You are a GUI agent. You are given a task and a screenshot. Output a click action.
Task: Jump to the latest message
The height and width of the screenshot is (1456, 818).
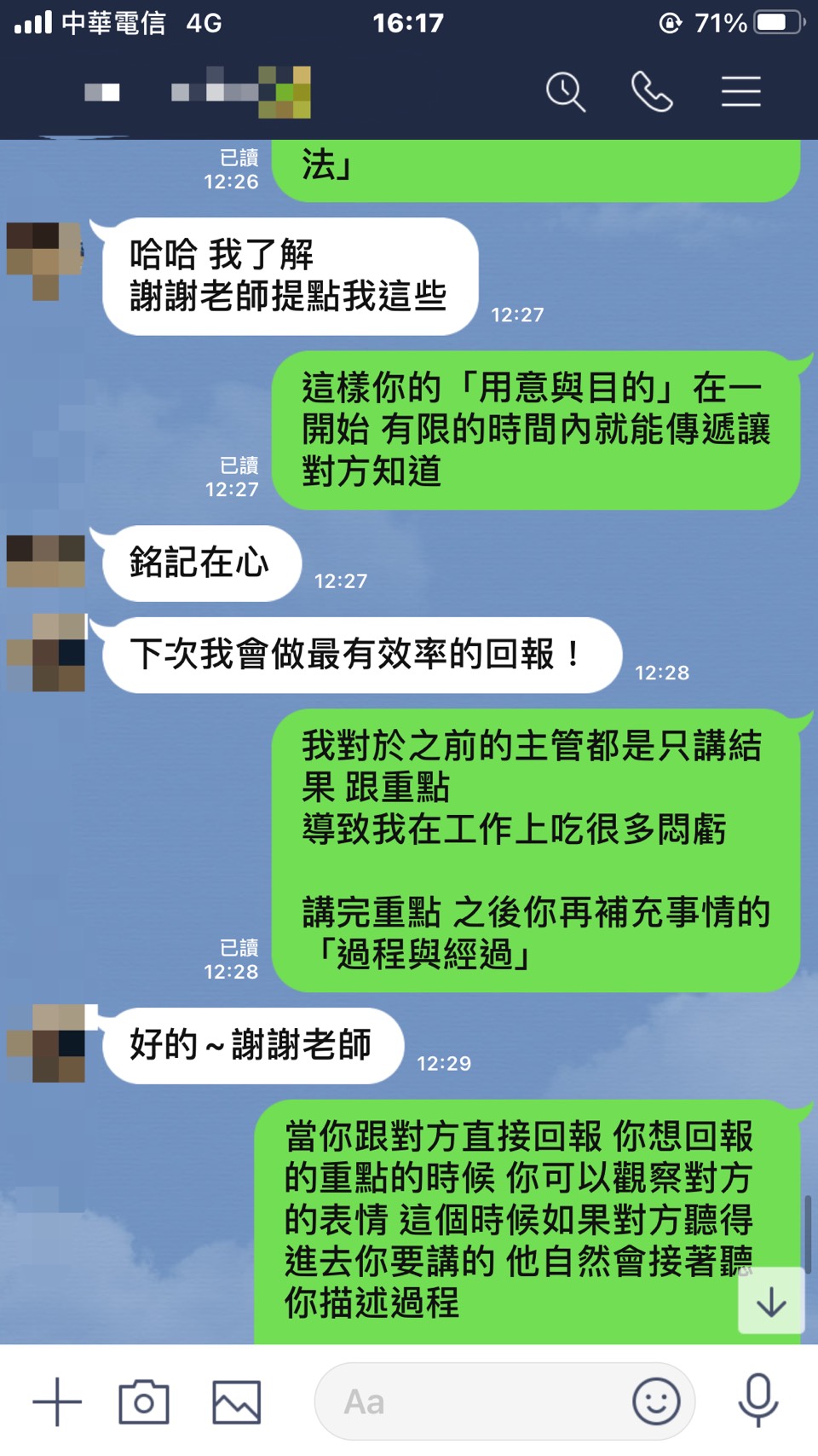tap(770, 1301)
